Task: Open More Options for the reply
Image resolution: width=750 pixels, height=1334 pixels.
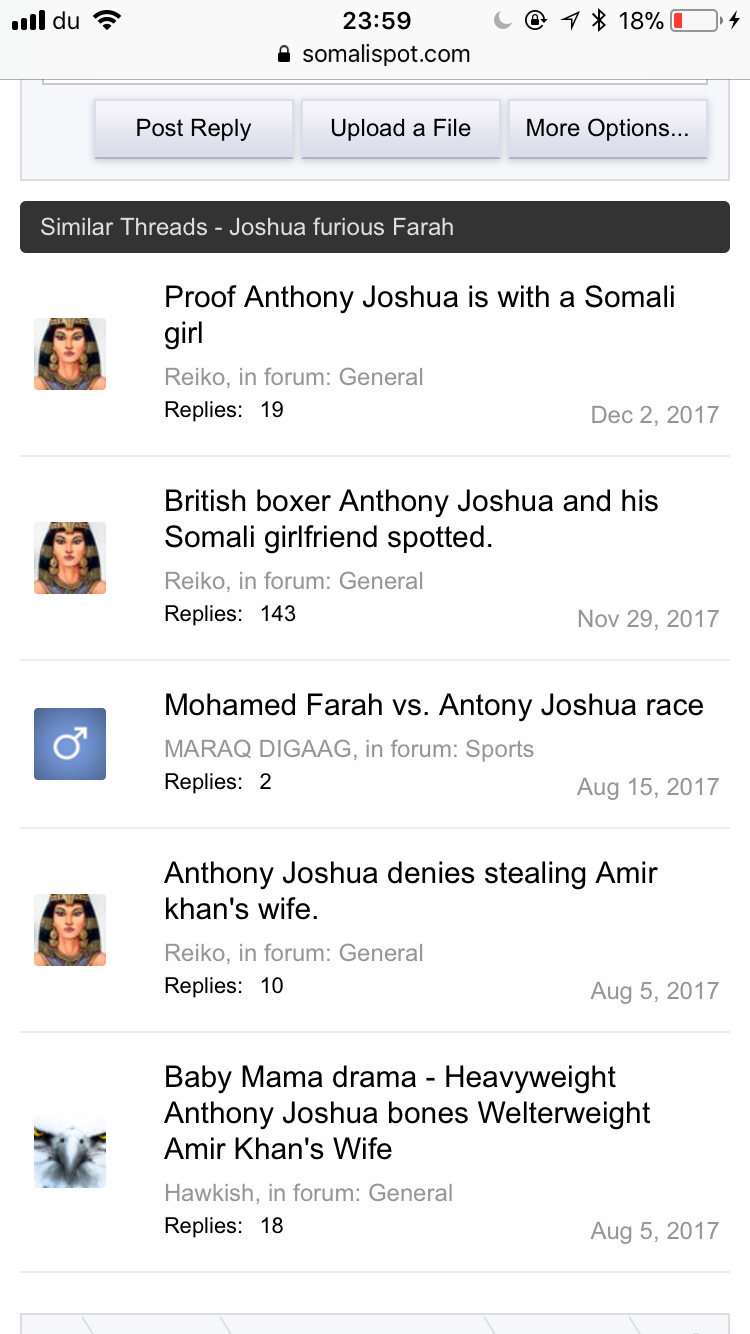Action: pos(607,128)
